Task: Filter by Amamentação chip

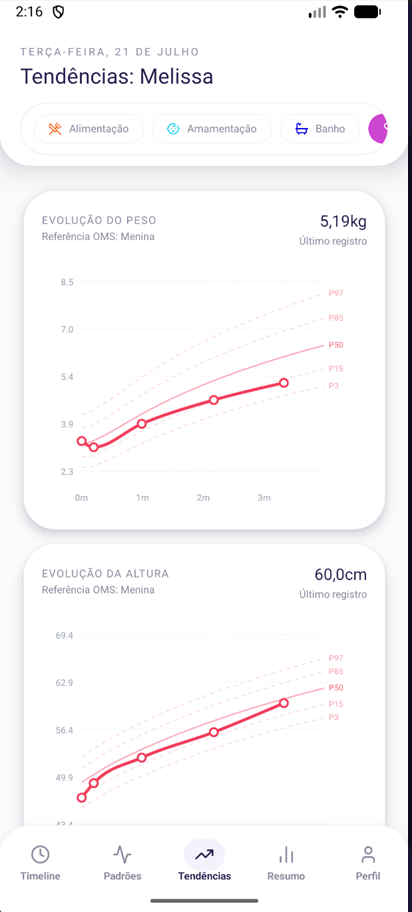Action: [212, 129]
